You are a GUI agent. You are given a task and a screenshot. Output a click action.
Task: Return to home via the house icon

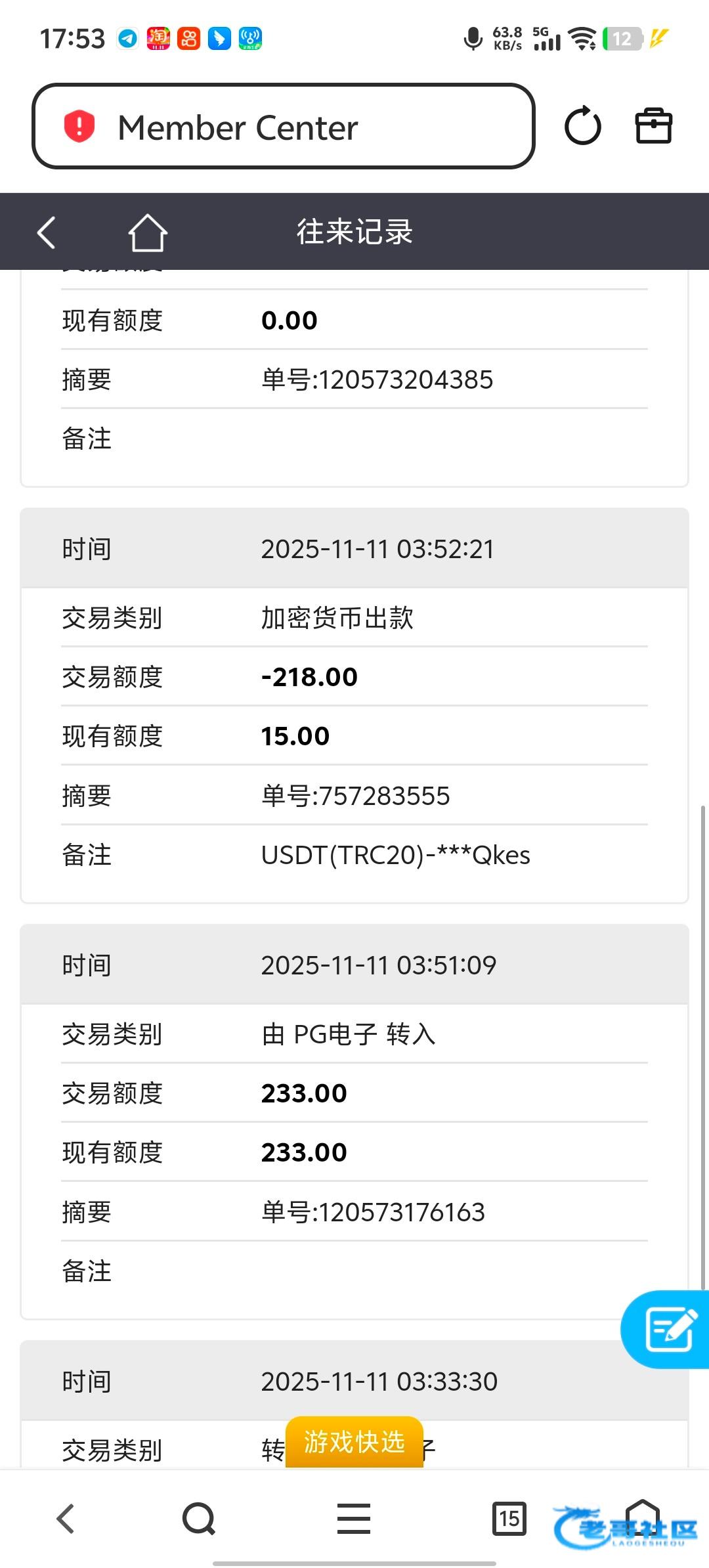[147, 232]
